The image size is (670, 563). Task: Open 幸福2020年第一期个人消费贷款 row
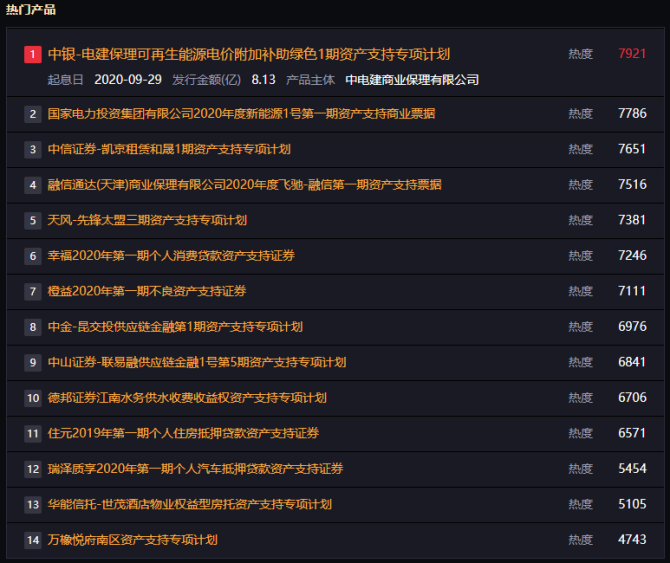171,256
